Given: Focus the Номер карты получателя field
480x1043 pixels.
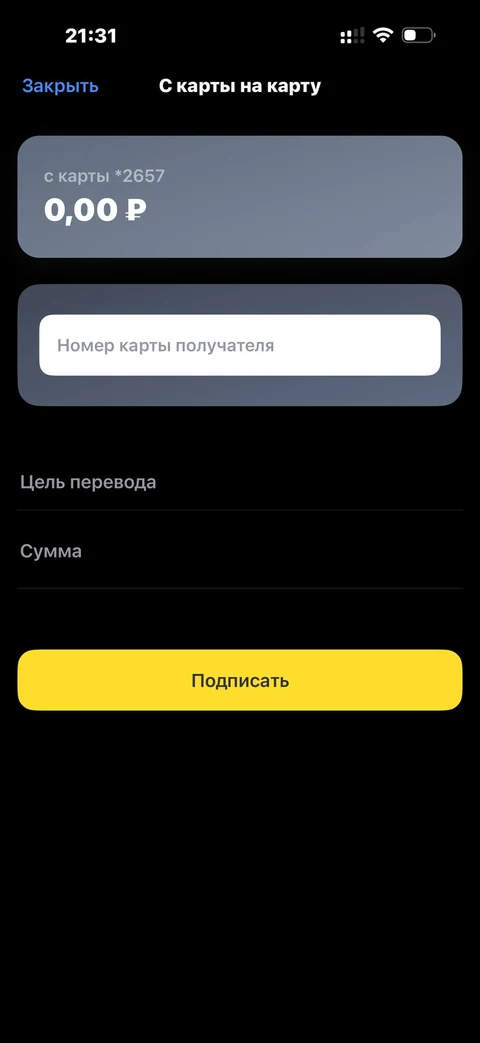Looking at the screenshot, I should [x=239, y=345].
